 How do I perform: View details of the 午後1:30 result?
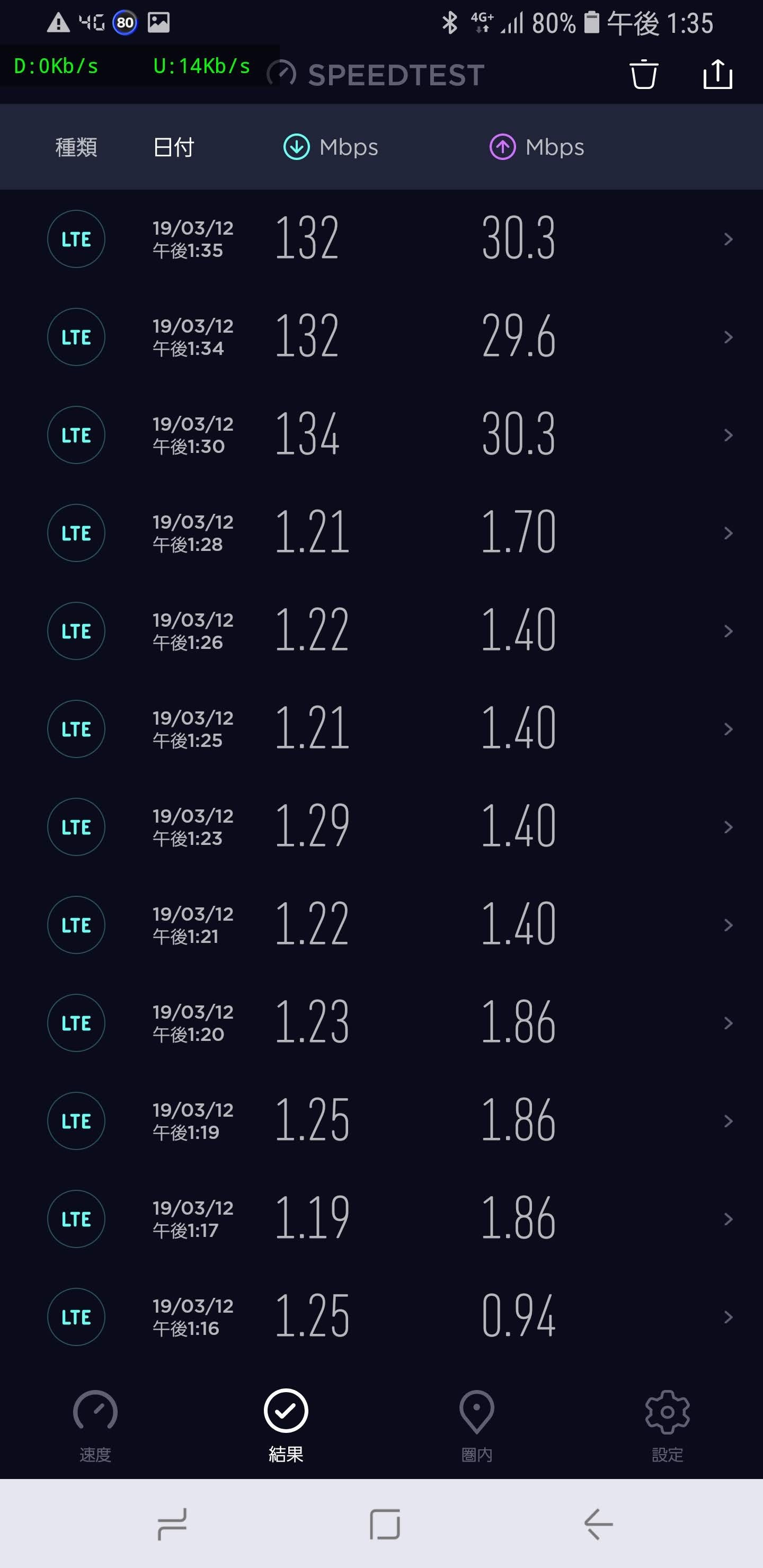381,435
